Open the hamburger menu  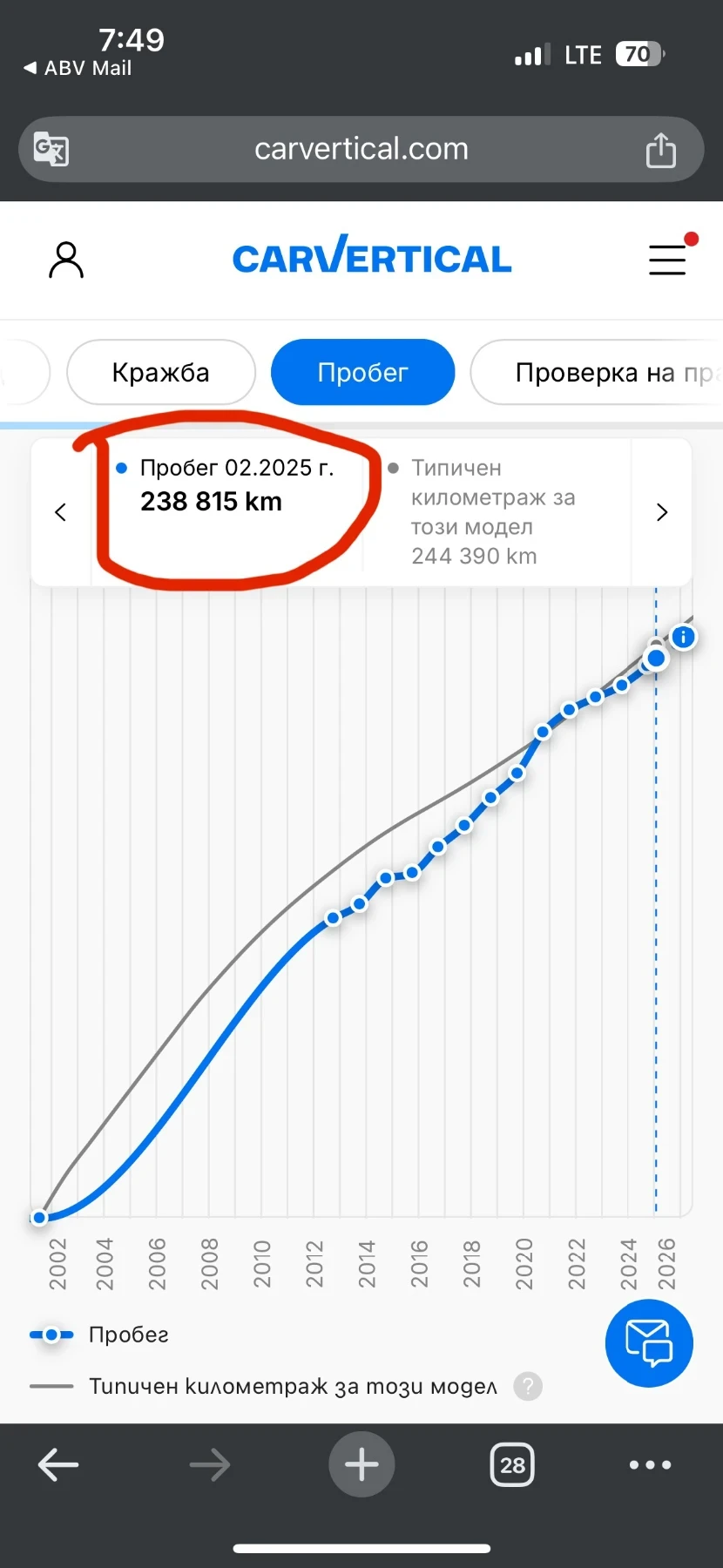[x=667, y=260]
